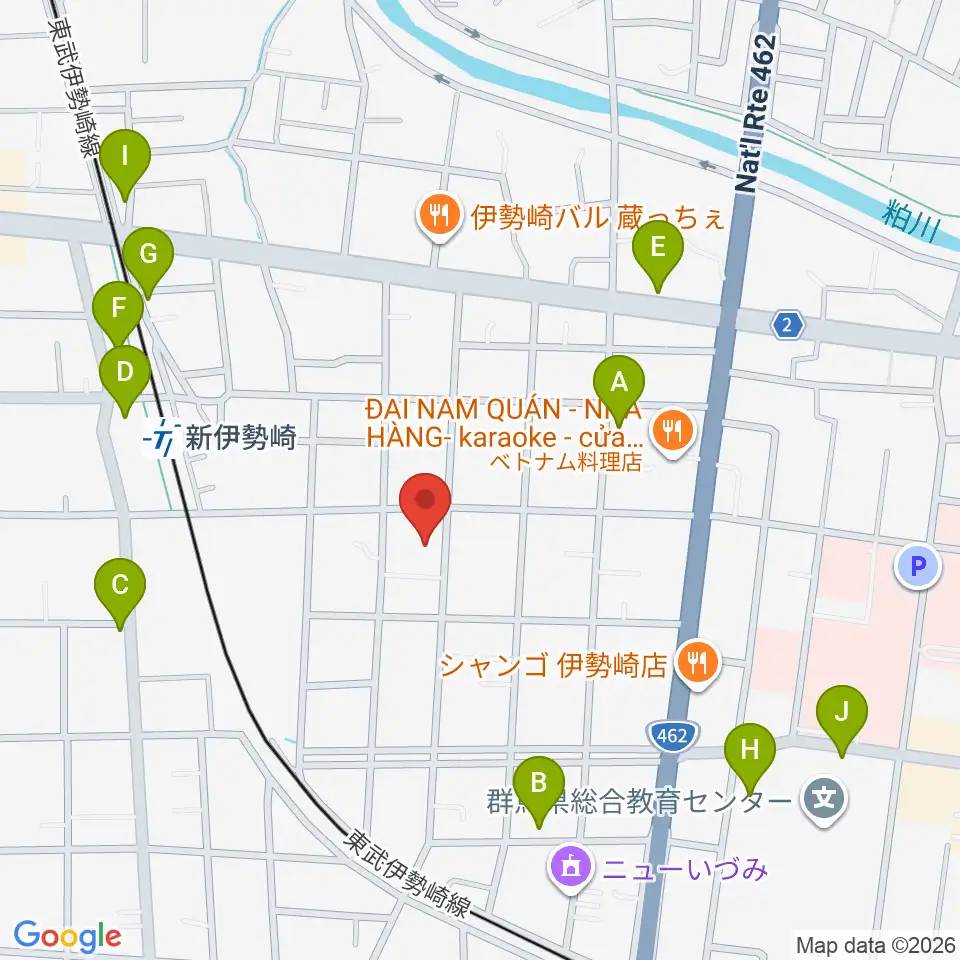Open ĐẠI NAM QUÁN restaurant pin
Viewport: 960px width, 960px height.
click(x=672, y=433)
